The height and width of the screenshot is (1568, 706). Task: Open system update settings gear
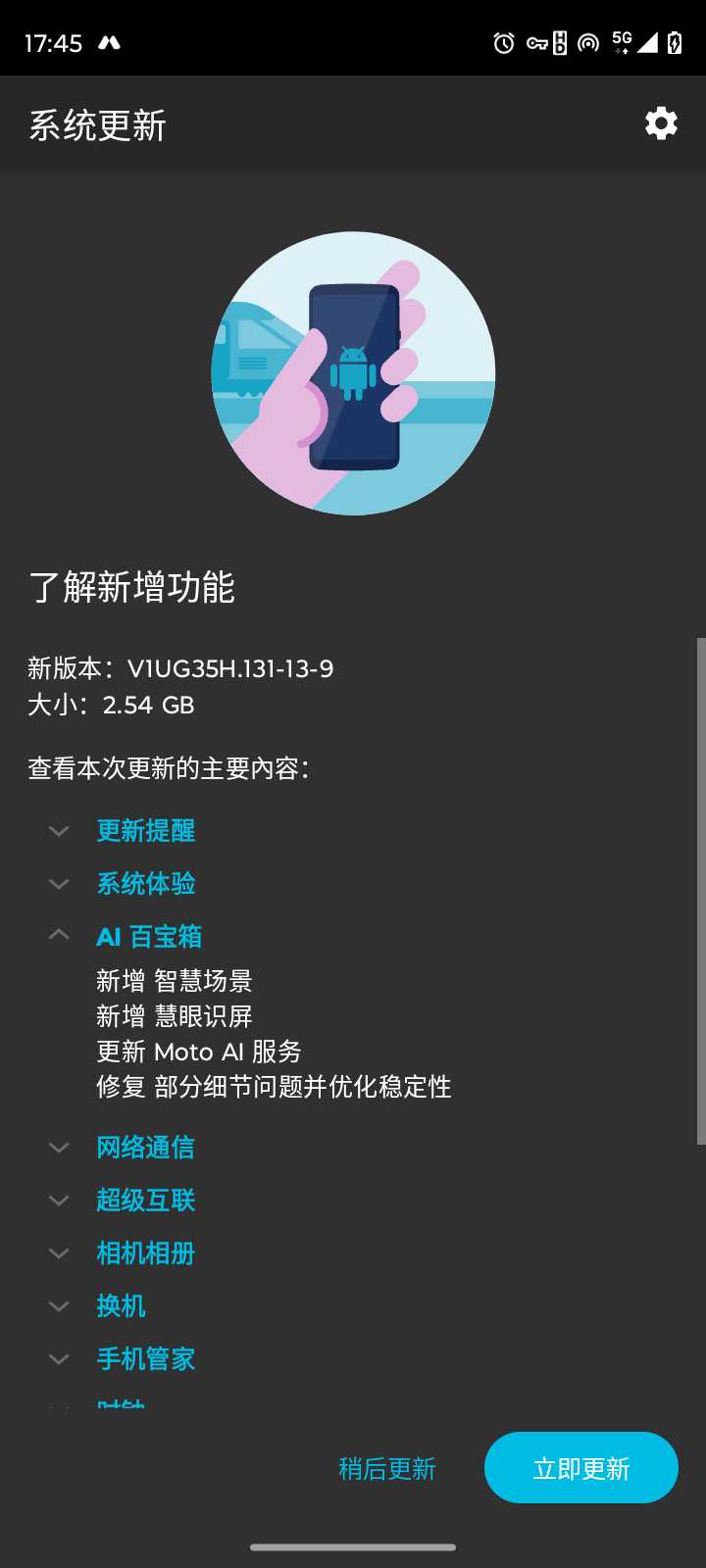661,123
